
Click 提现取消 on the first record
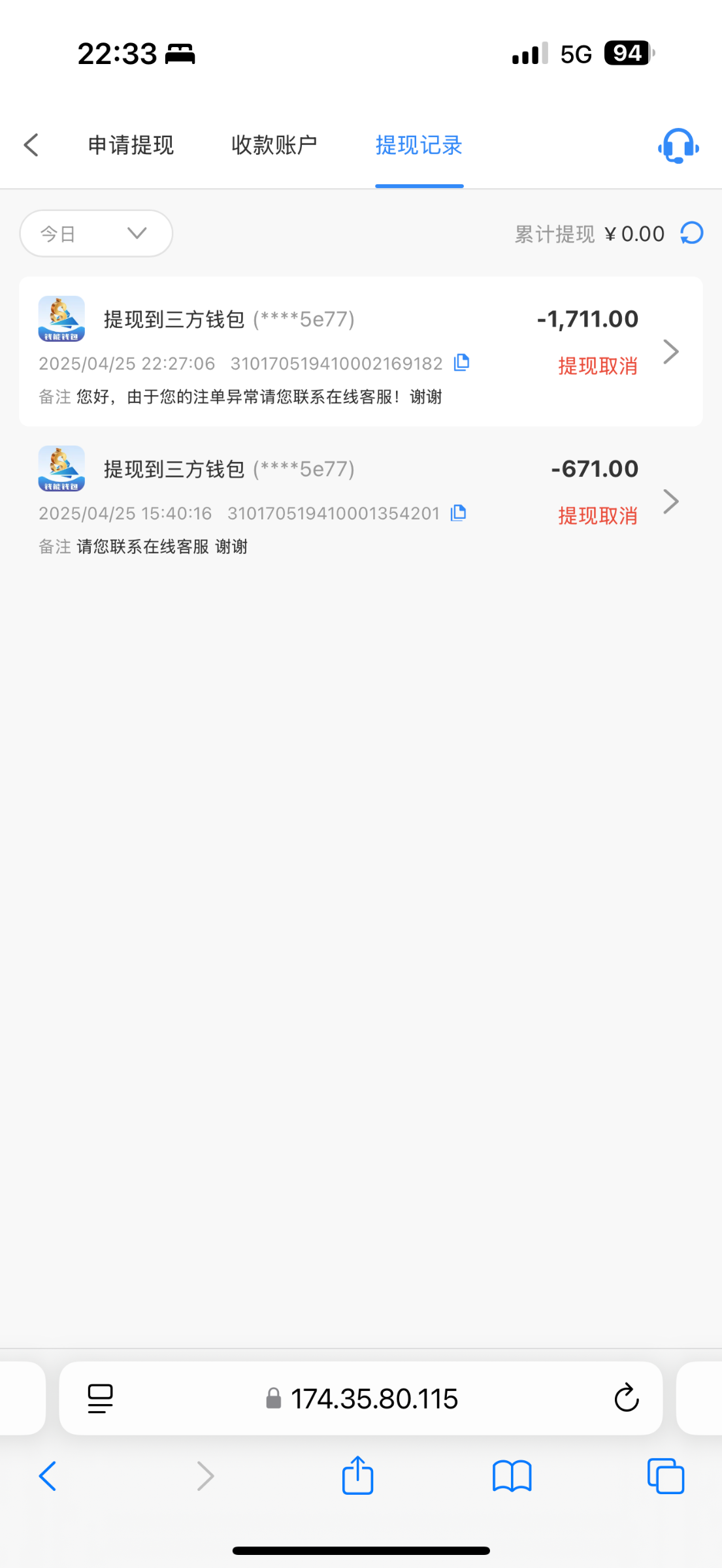coord(597,367)
